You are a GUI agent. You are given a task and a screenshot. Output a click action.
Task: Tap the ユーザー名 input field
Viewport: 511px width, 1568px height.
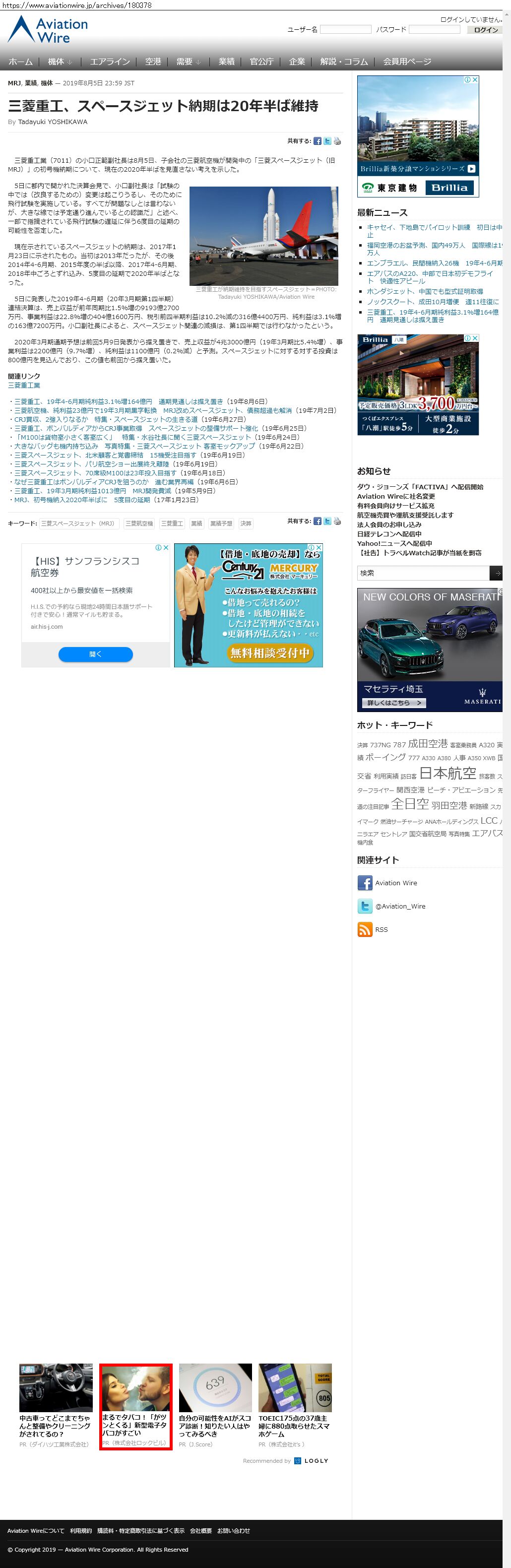pos(345,29)
